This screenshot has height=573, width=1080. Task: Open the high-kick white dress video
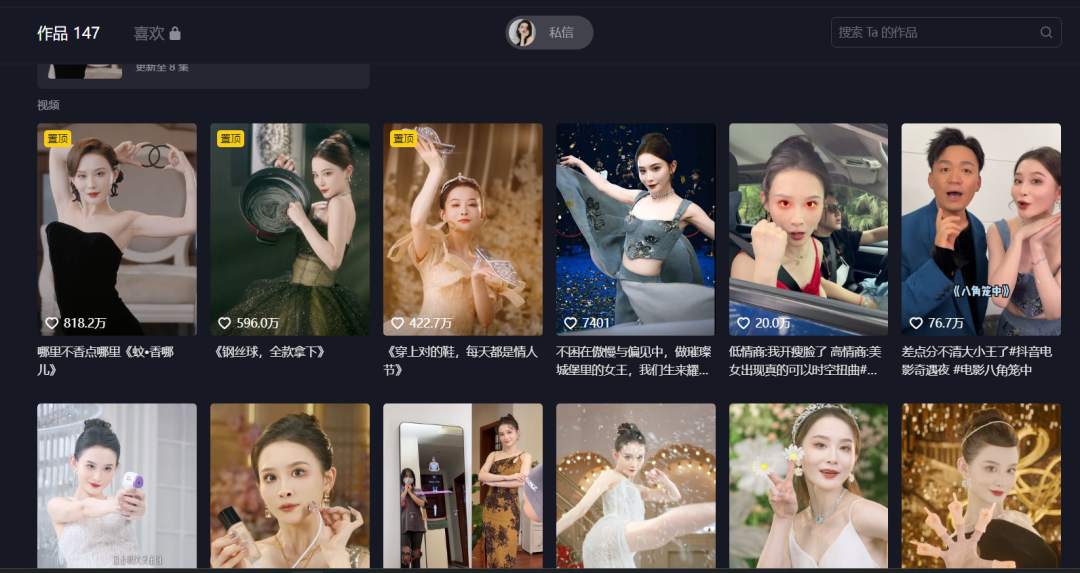click(636, 486)
